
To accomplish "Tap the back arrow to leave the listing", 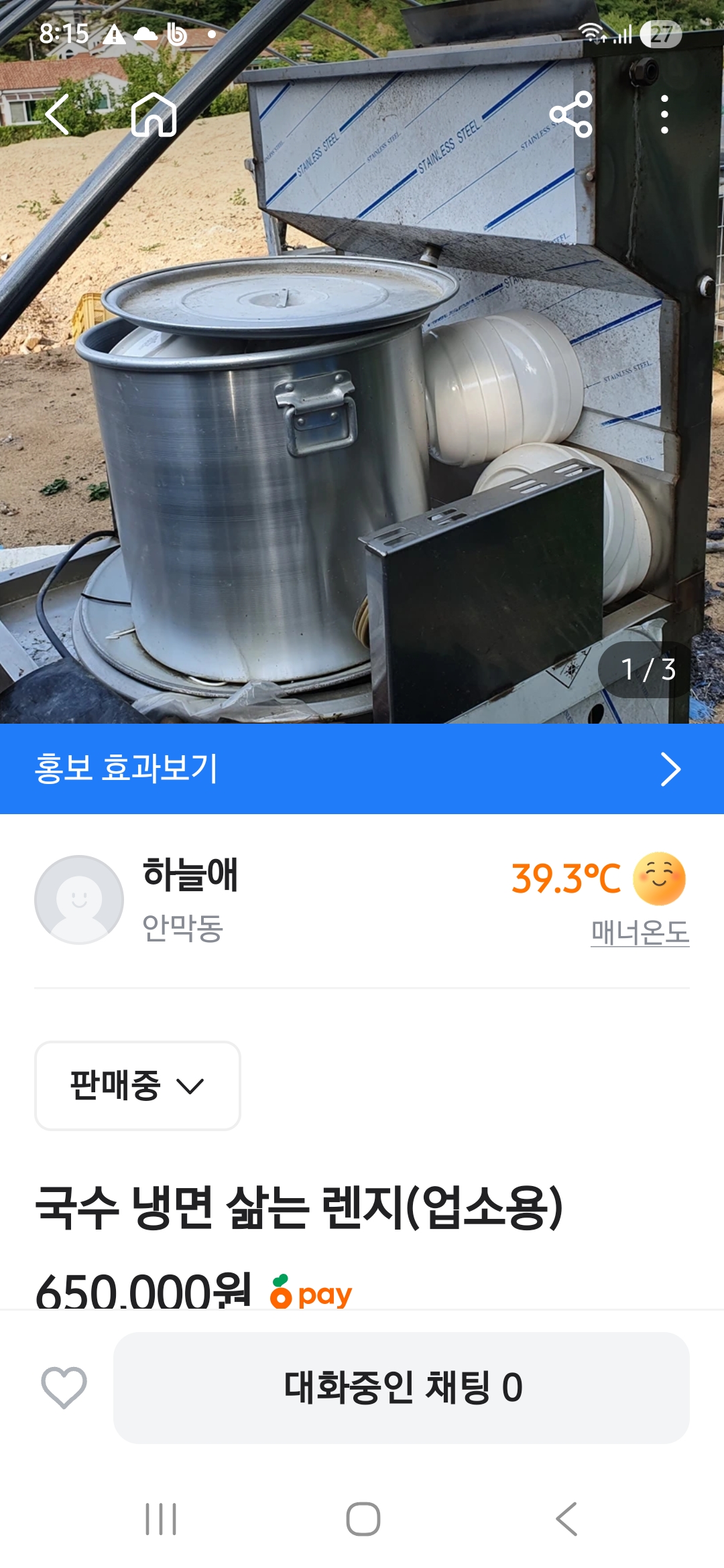I will [57, 115].
